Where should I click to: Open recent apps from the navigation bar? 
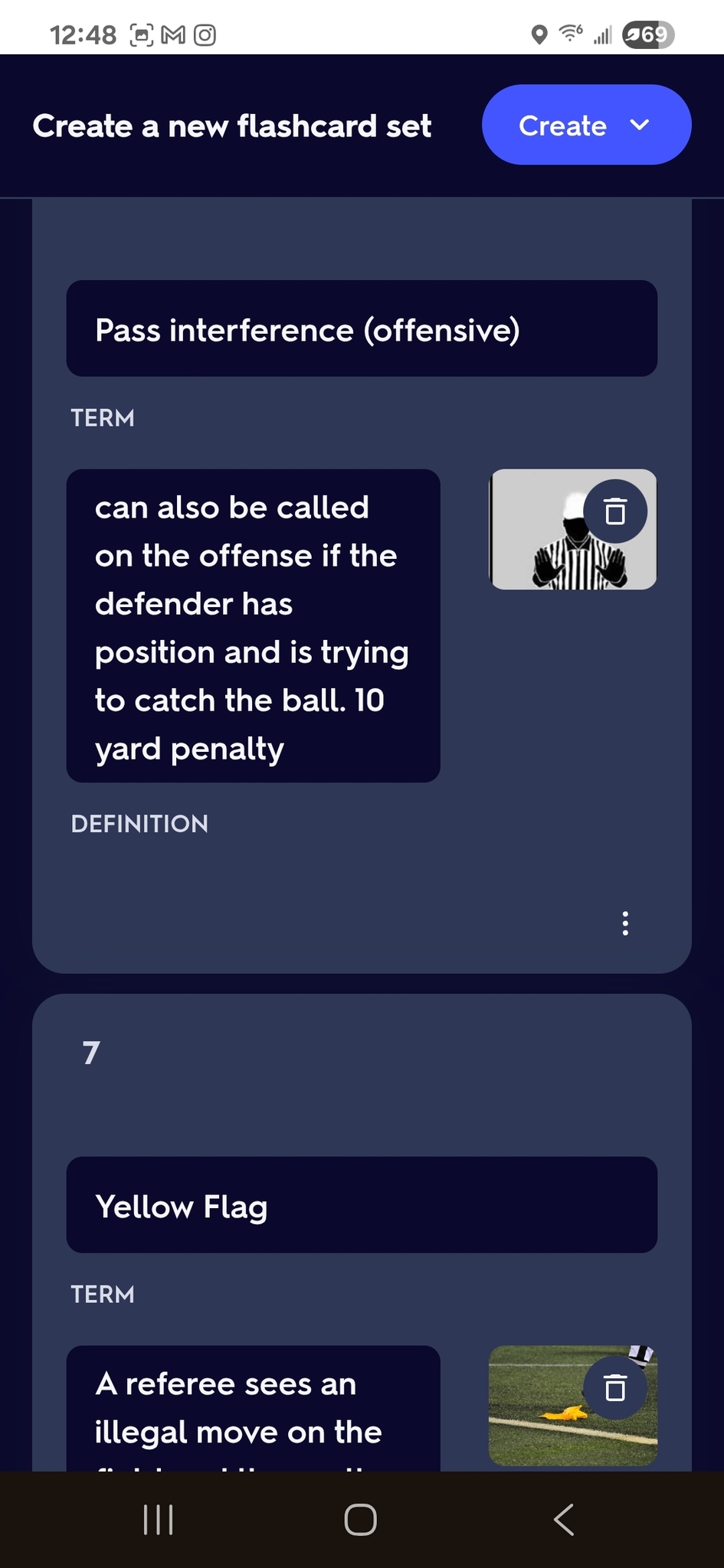coord(159,1520)
